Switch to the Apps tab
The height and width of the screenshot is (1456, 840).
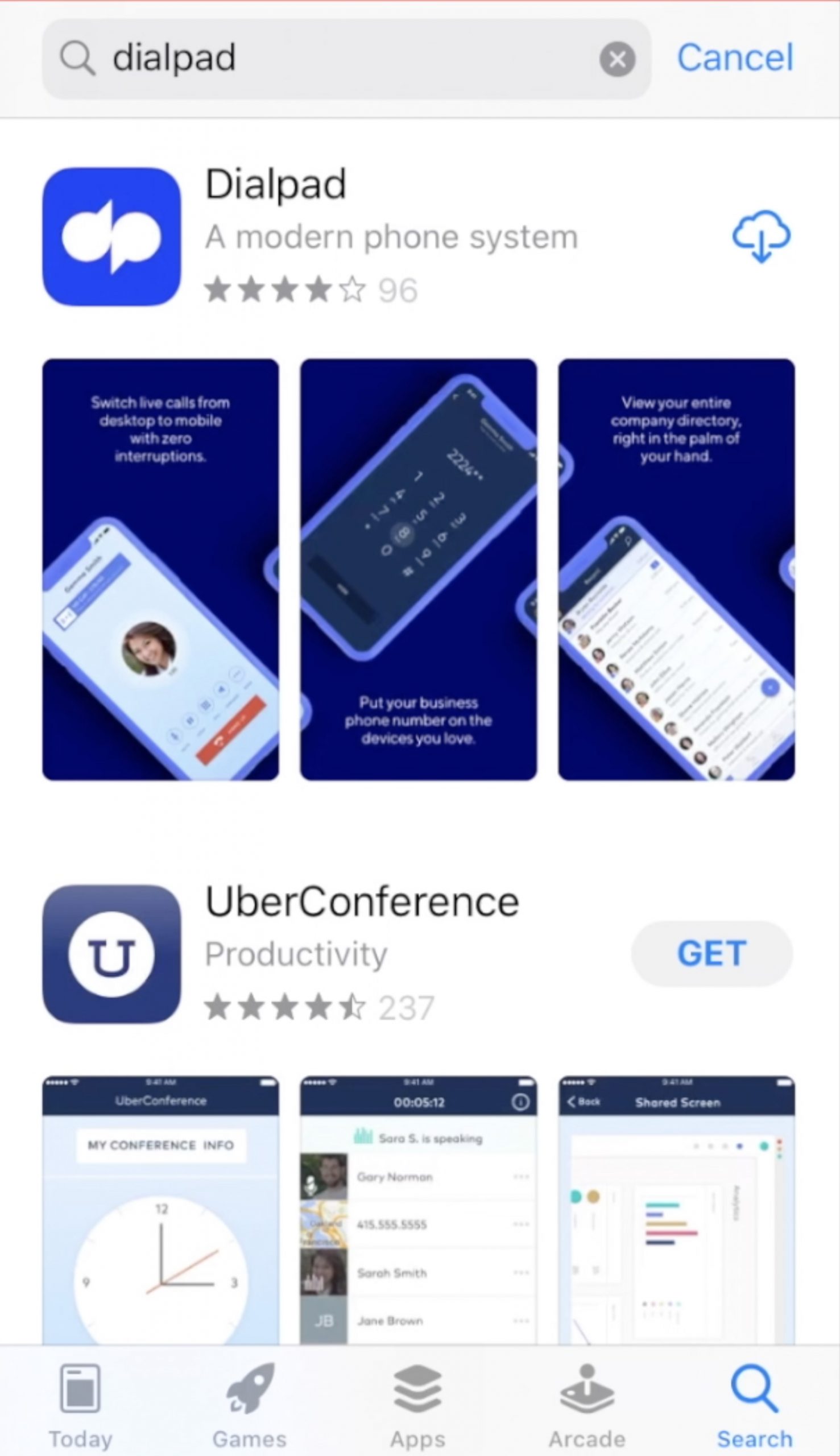tap(417, 1407)
